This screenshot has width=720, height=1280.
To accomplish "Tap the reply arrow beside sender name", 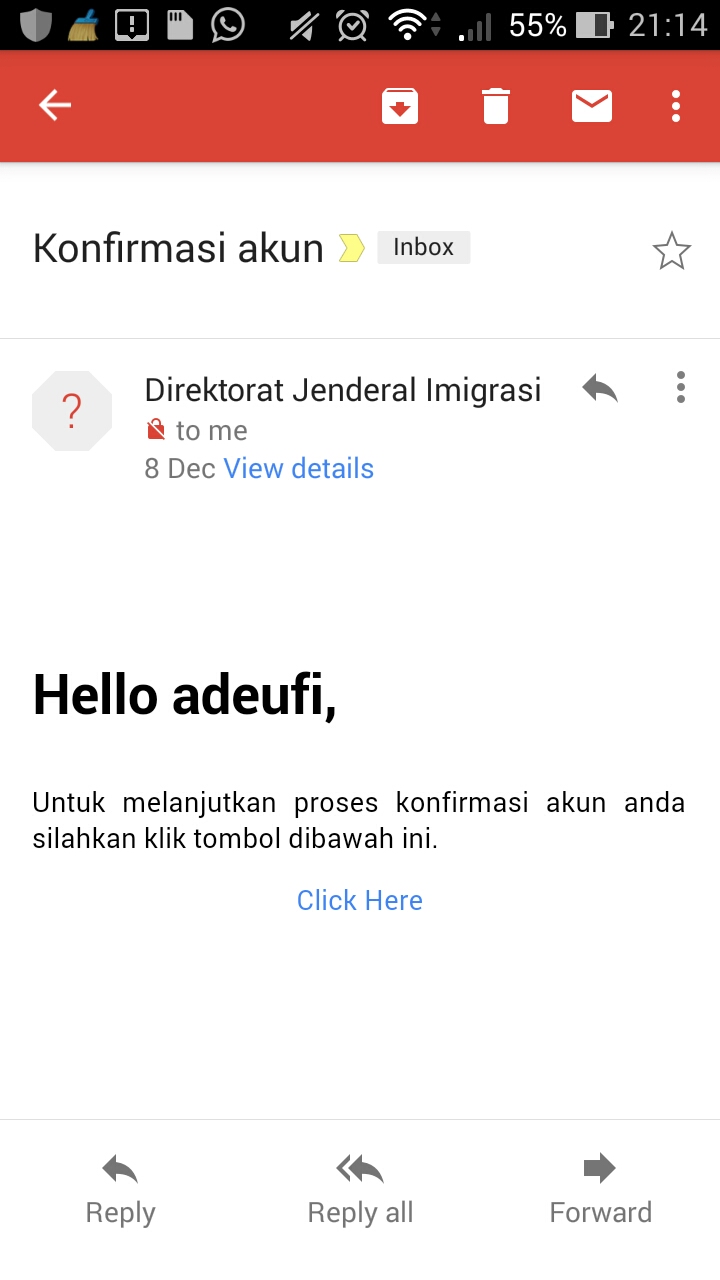I will 600,388.
